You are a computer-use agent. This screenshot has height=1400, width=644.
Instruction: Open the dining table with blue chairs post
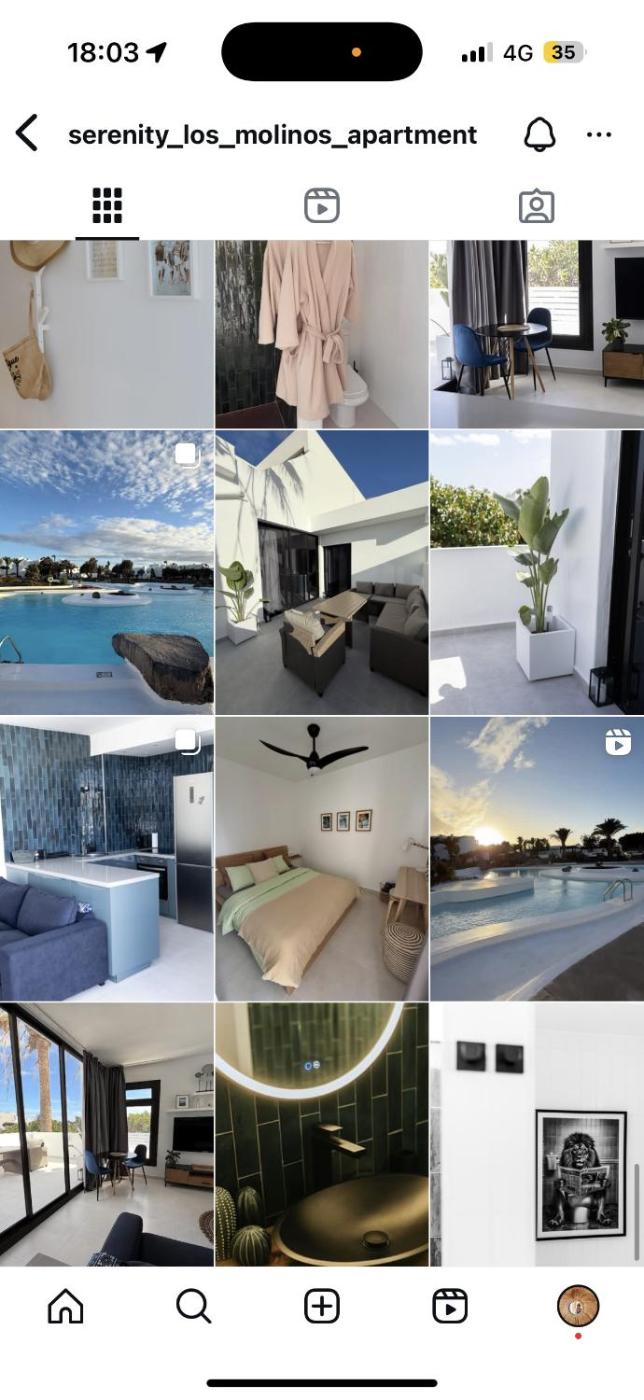536,333
